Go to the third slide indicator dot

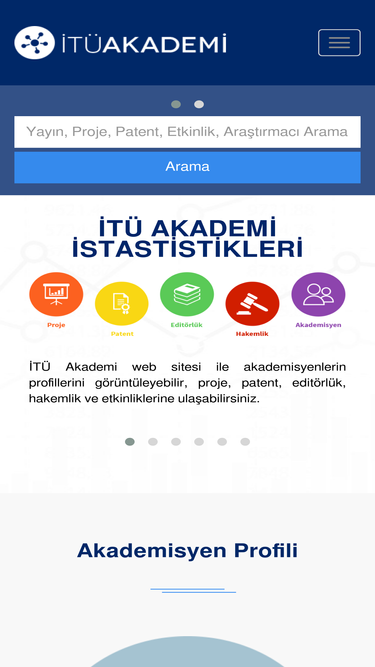click(x=176, y=442)
